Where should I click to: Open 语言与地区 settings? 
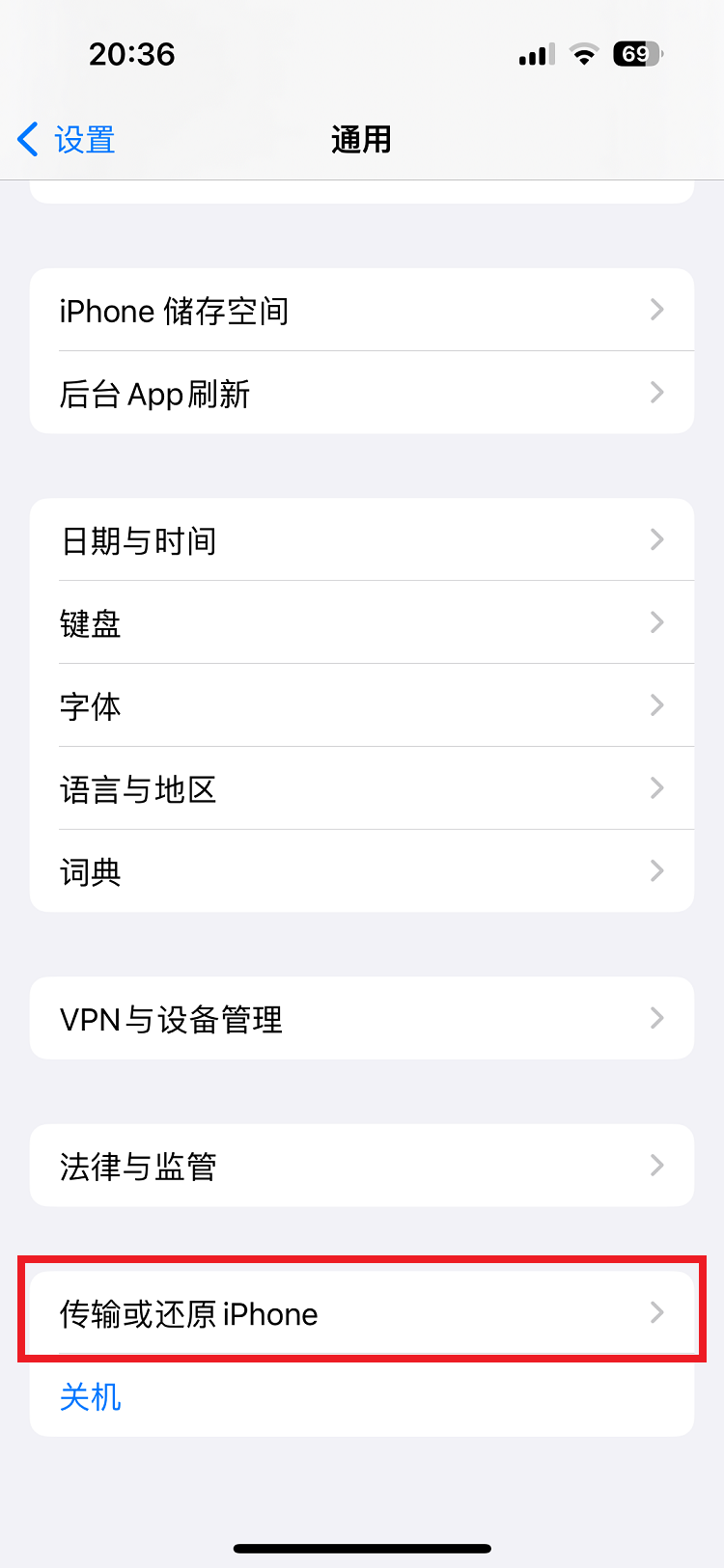click(361, 789)
